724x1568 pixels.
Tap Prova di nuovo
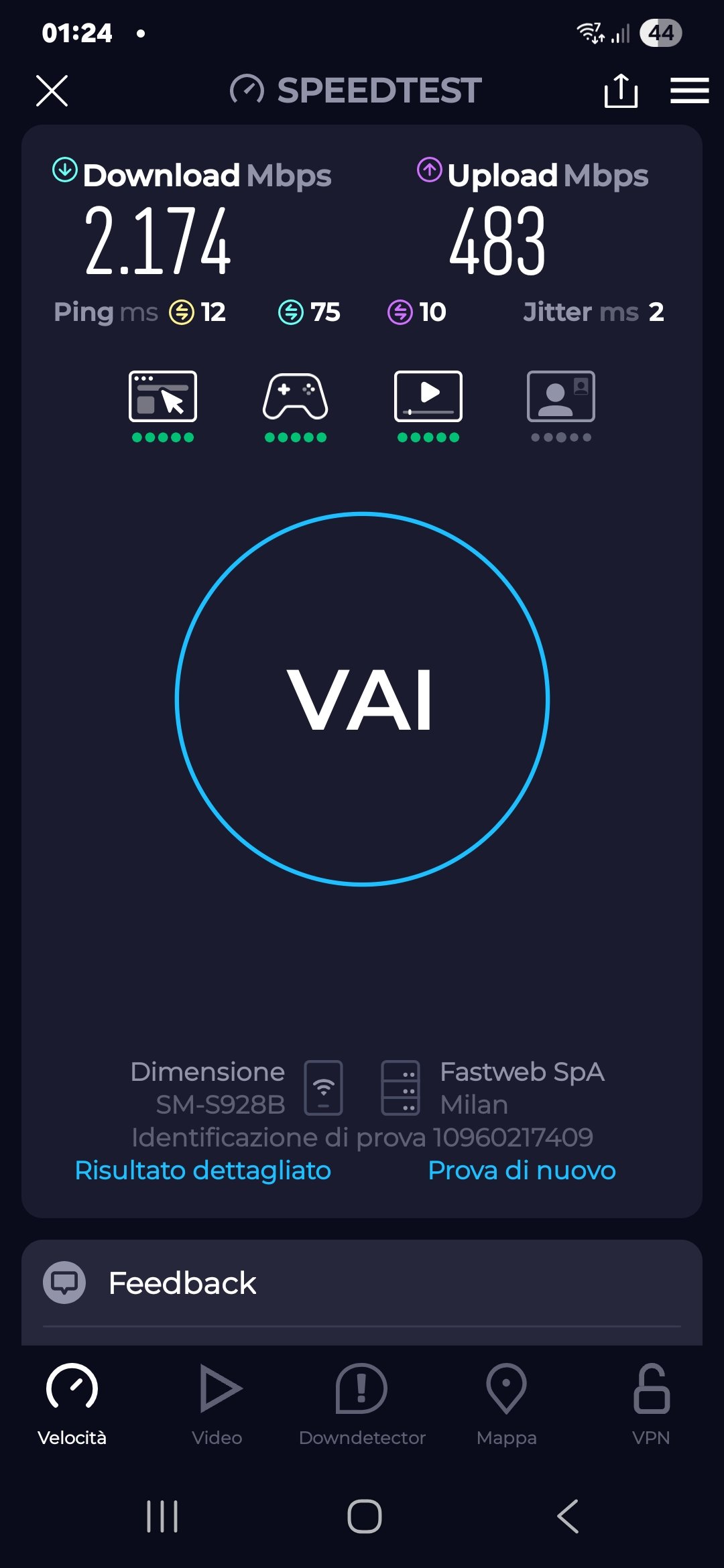tap(522, 1170)
